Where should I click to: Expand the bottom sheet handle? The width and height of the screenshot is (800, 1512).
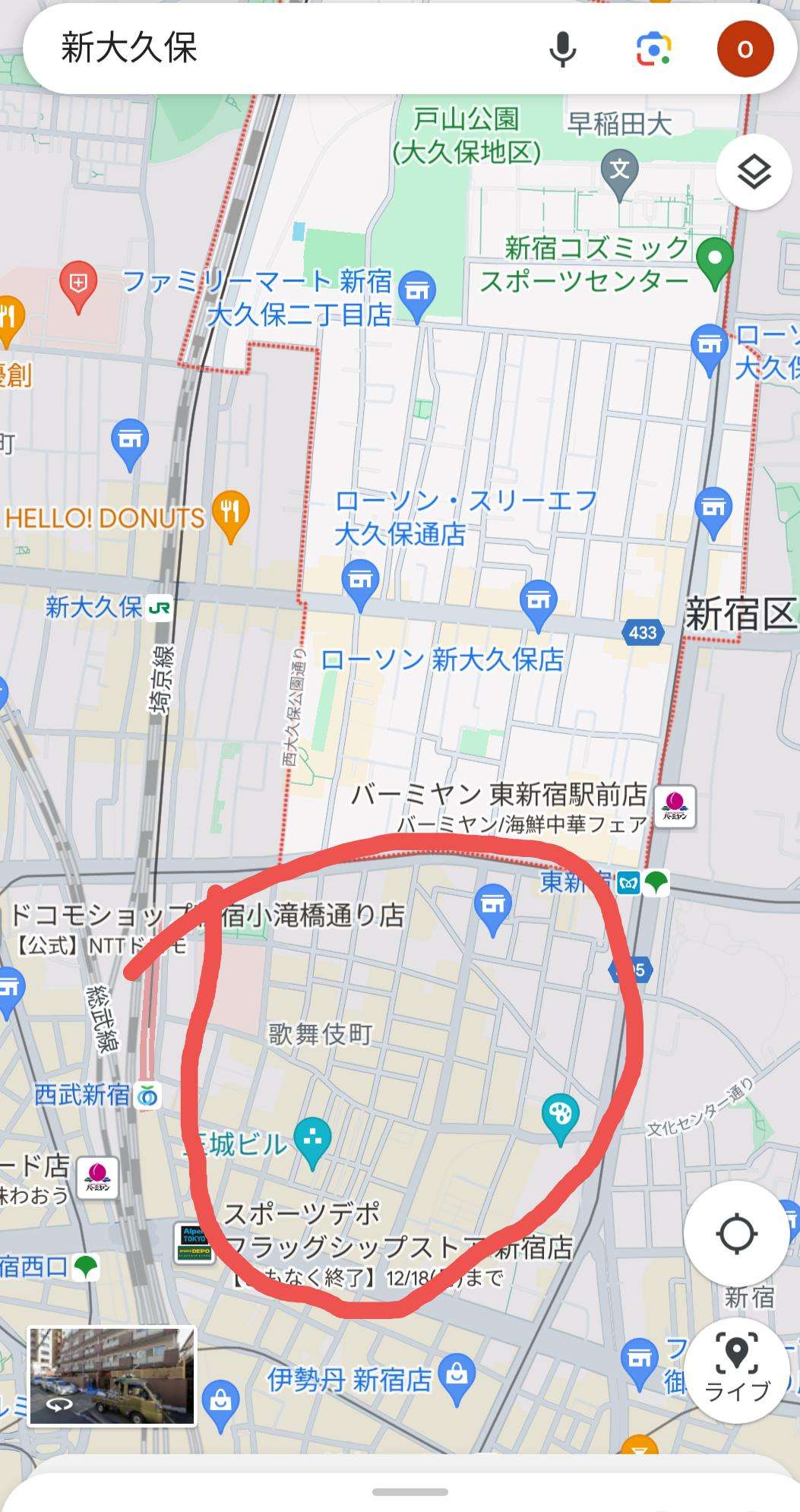click(x=410, y=1492)
